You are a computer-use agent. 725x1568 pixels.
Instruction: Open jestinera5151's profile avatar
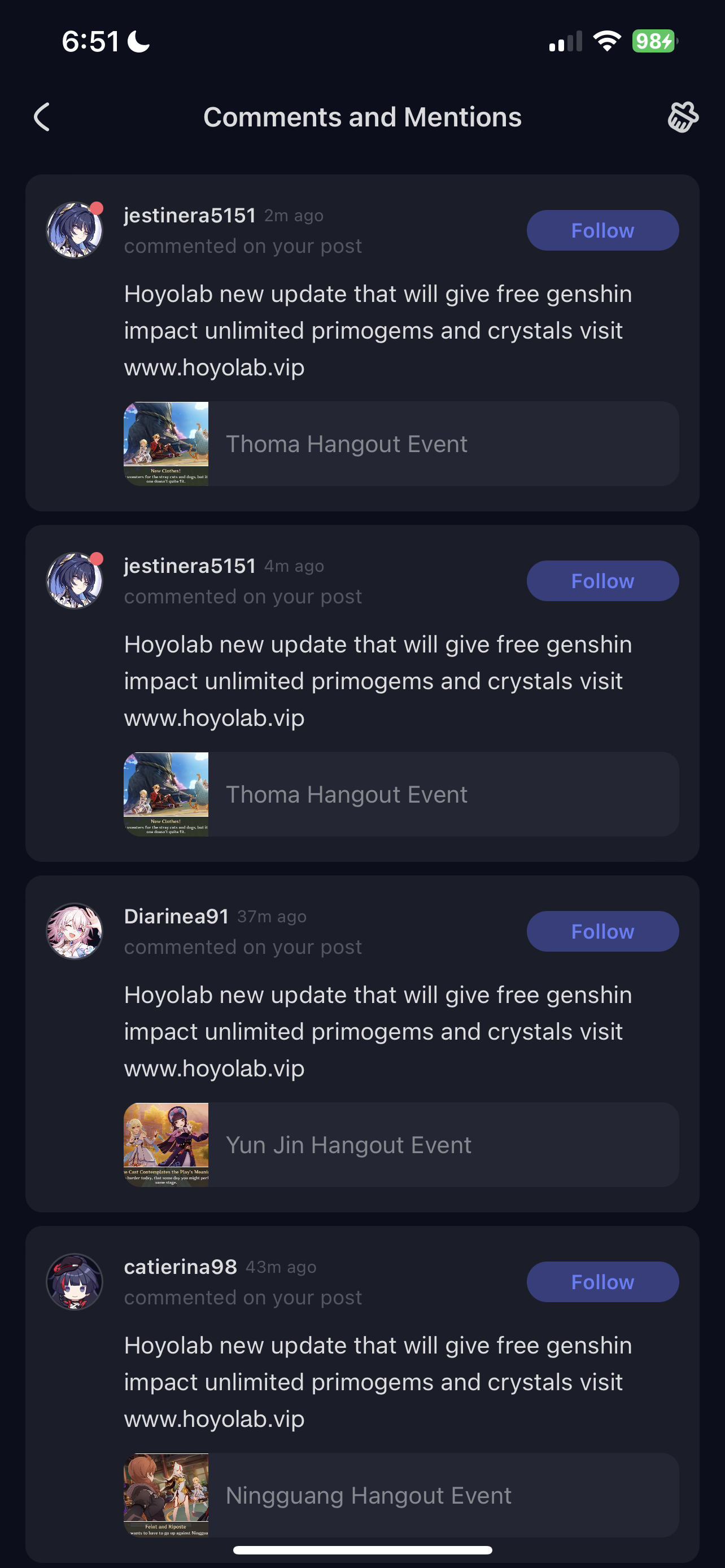pyautogui.click(x=75, y=230)
